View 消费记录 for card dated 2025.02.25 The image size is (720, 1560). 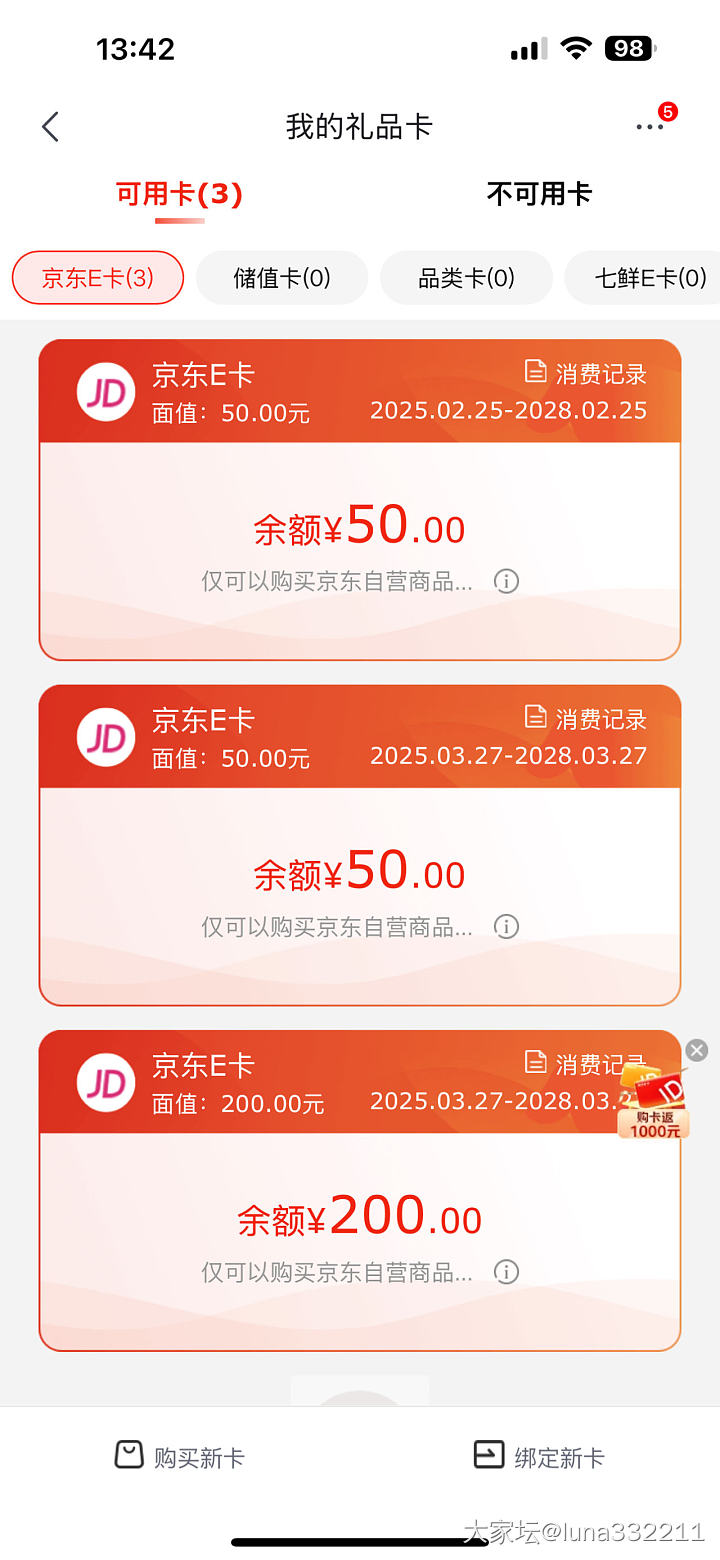pyautogui.click(x=586, y=374)
